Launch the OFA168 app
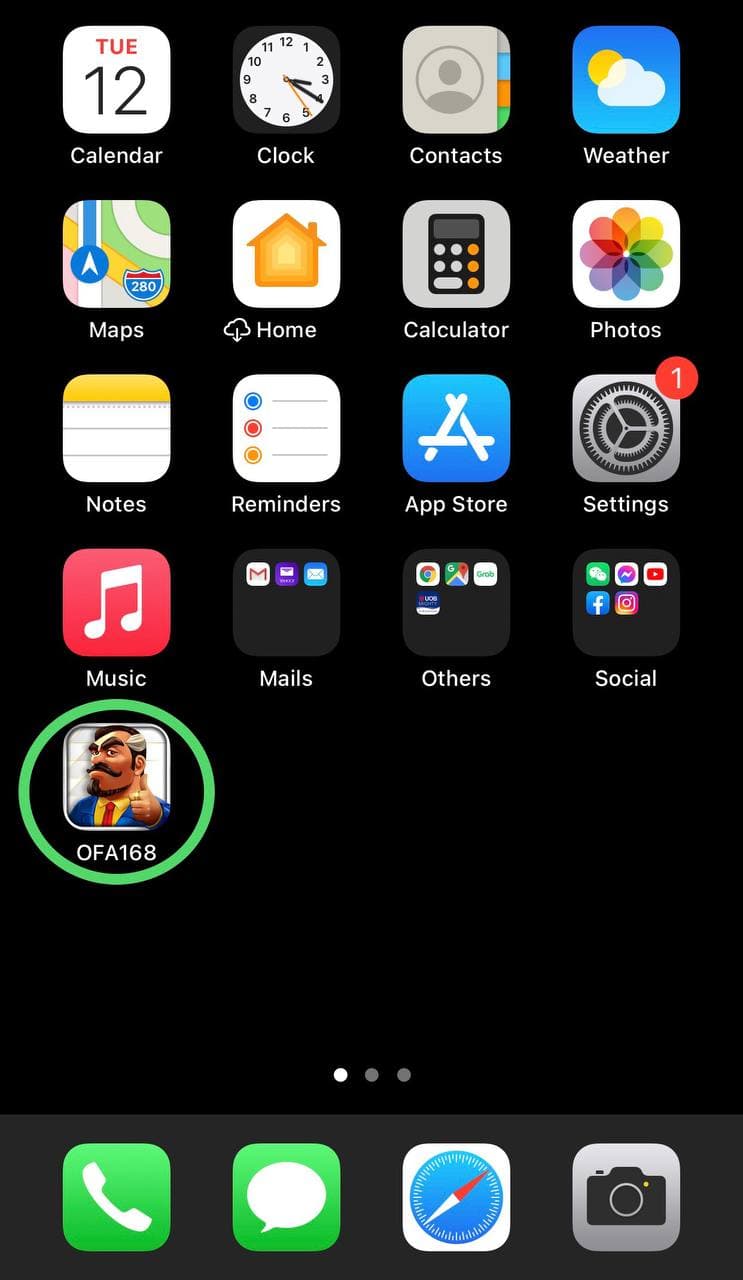743x1280 pixels. (116, 777)
